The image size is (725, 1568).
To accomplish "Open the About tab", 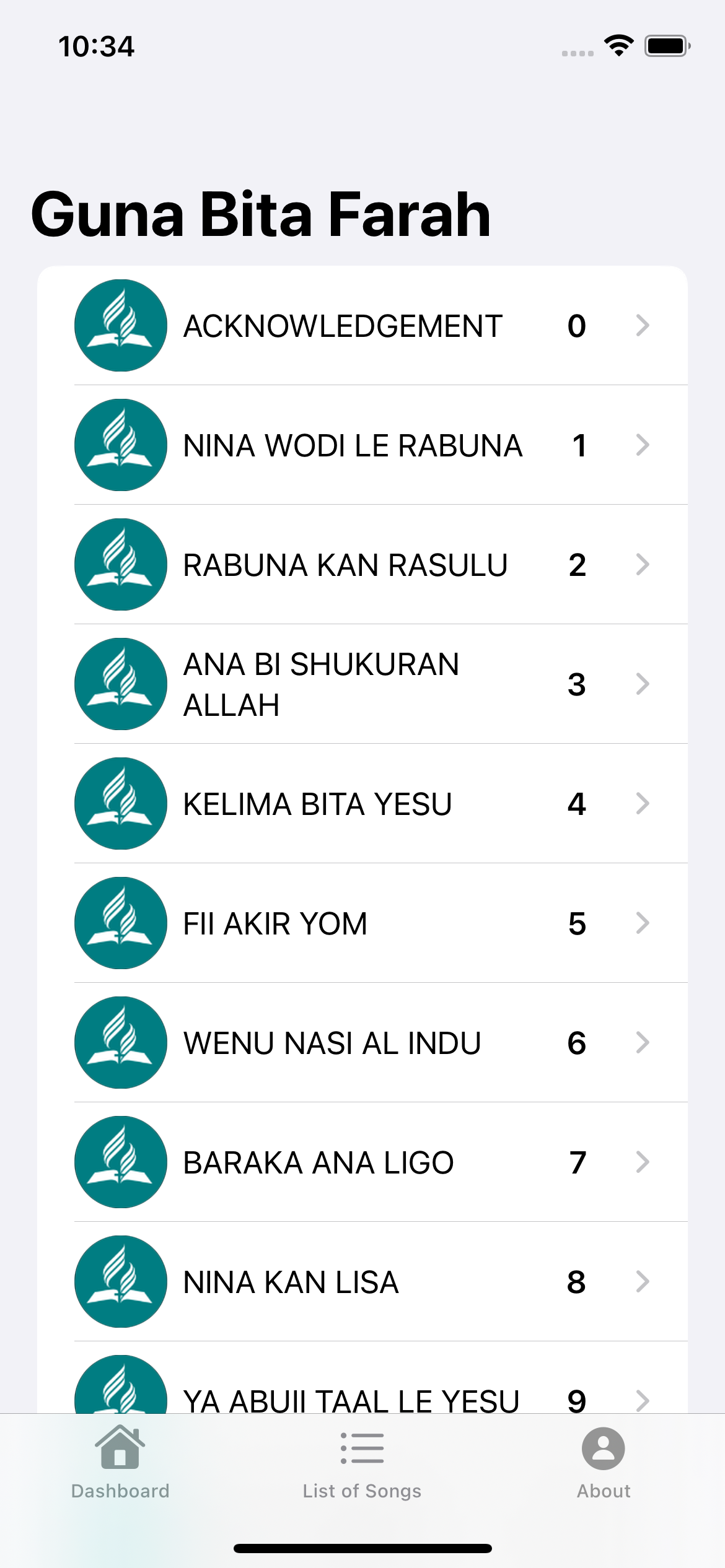I will (603, 1463).
